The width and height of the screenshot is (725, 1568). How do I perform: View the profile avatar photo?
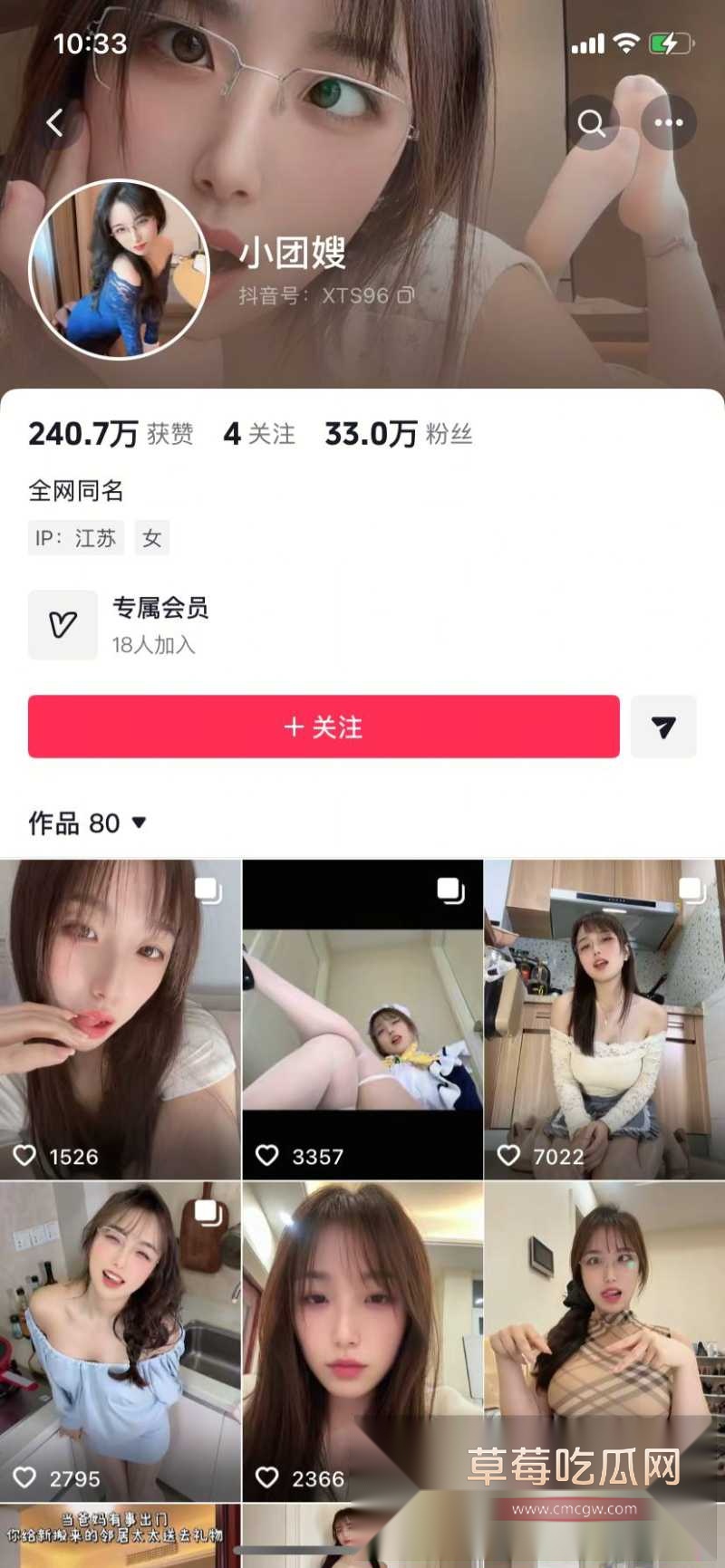click(119, 269)
